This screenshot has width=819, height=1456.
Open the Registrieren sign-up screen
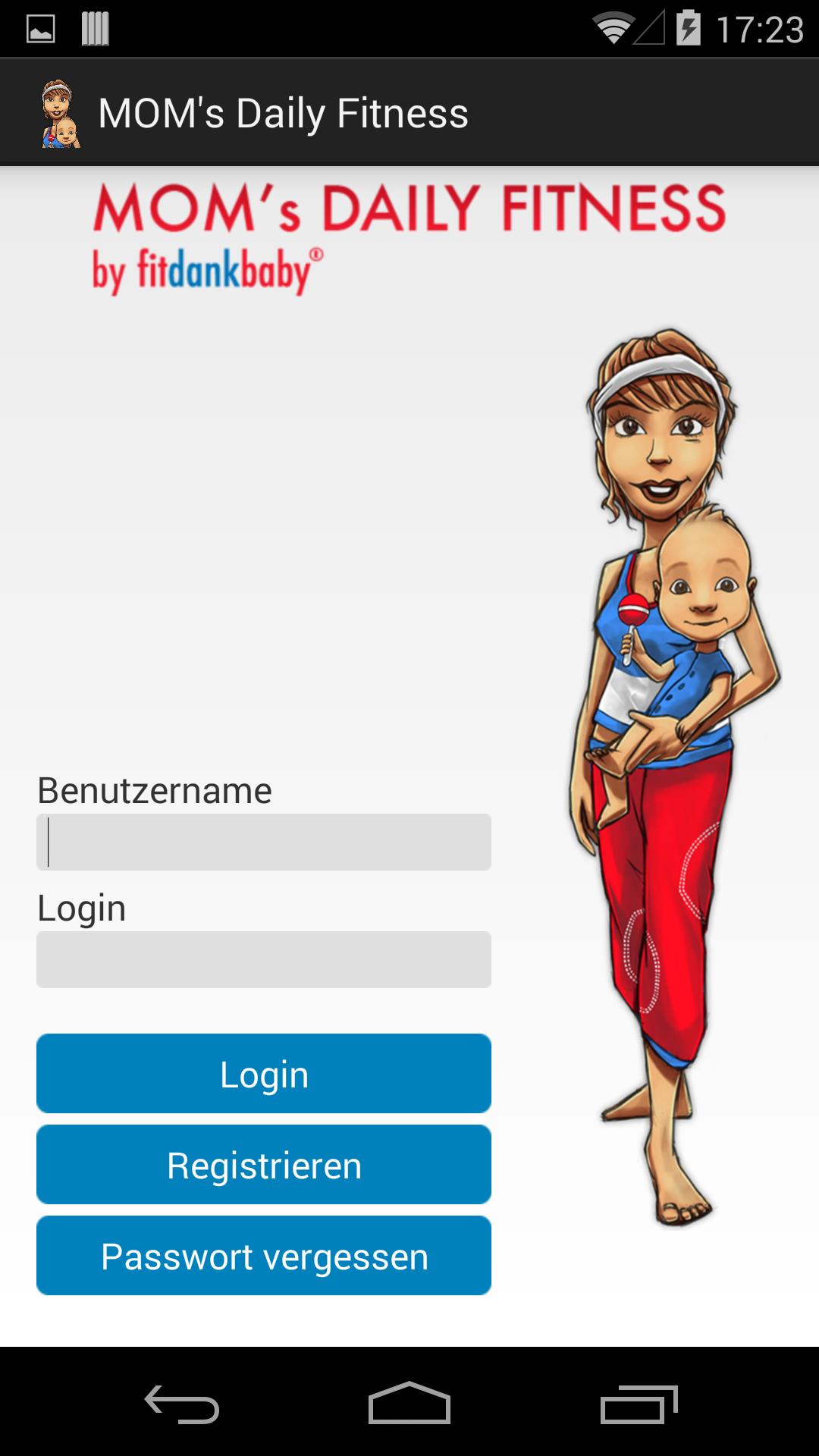click(263, 1165)
